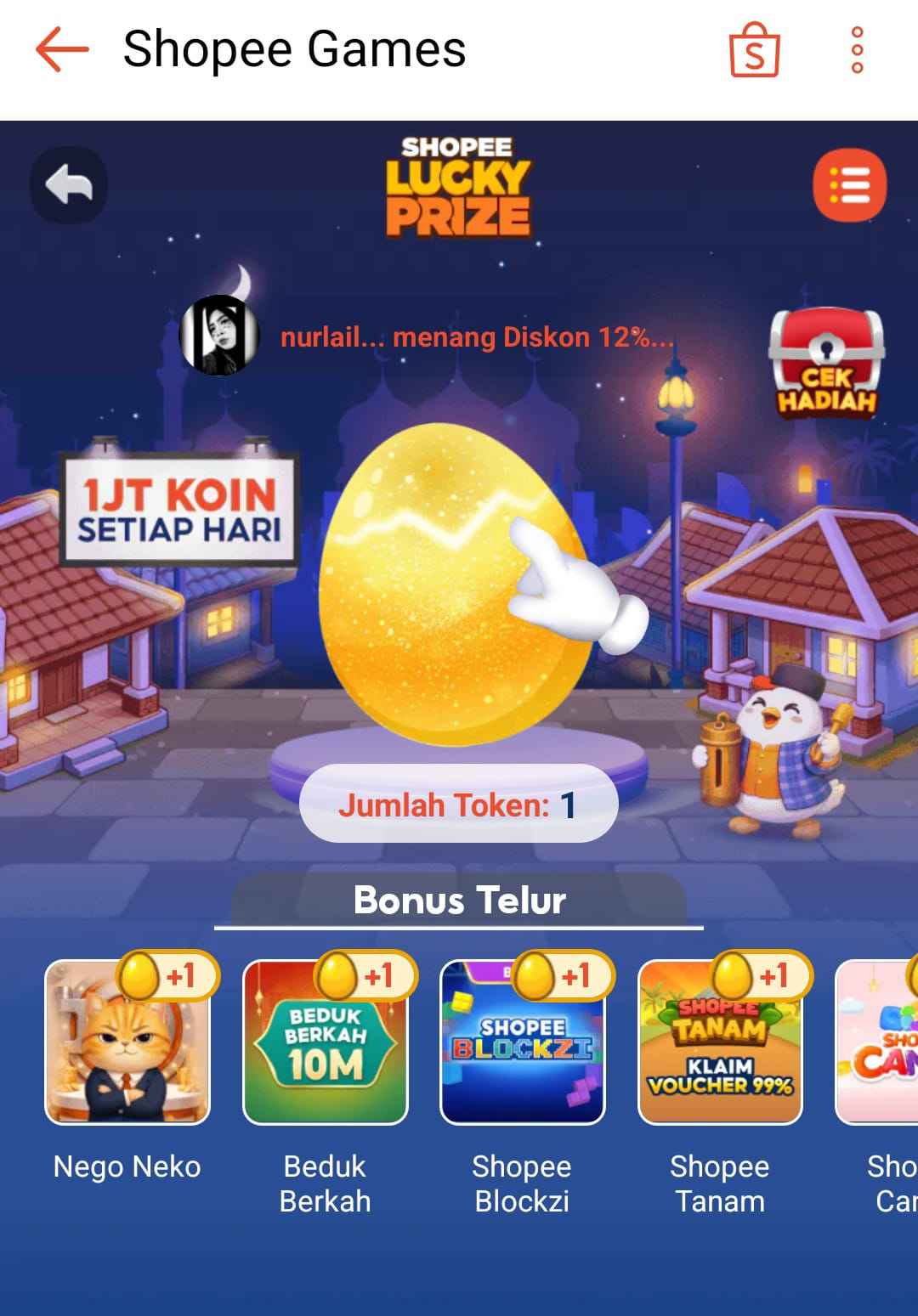Tap the in-game return arrow button
Screen dimensions: 918x1316
click(69, 185)
